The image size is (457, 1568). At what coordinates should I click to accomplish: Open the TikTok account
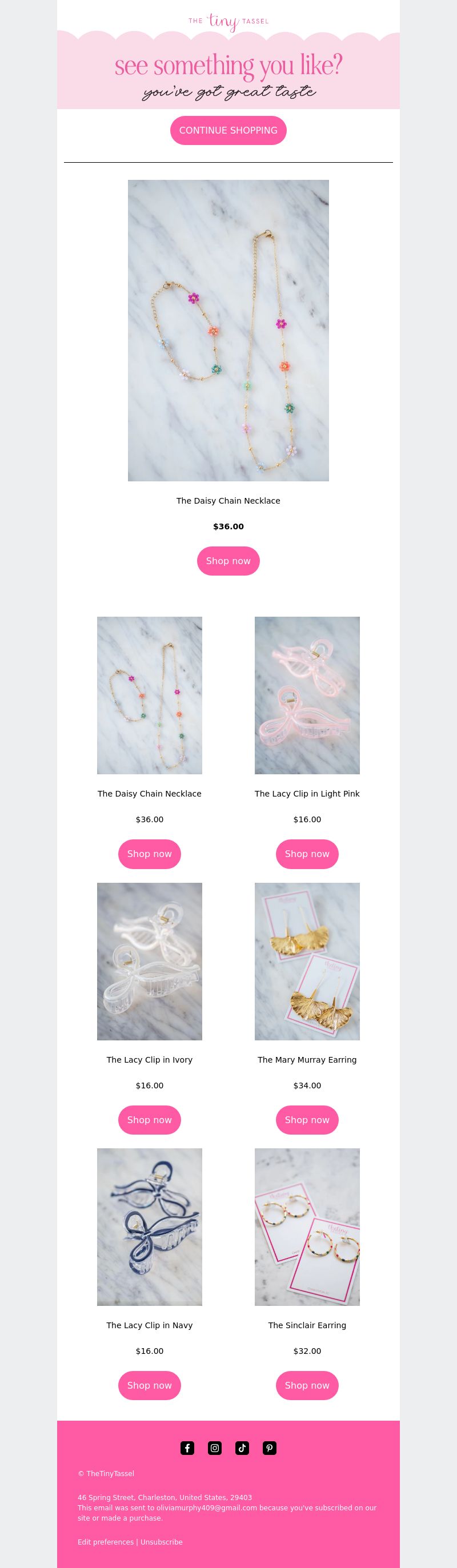tap(242, 1448)
